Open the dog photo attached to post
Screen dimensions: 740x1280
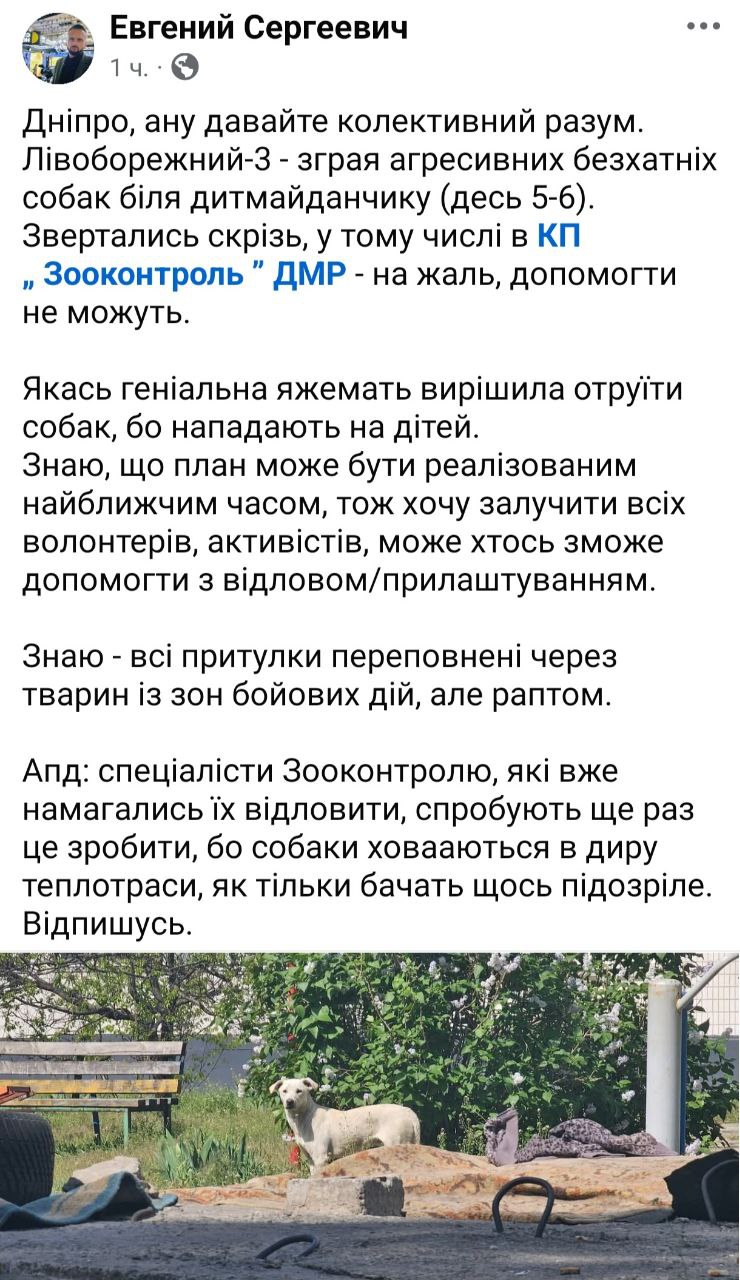coord(370,1116)
